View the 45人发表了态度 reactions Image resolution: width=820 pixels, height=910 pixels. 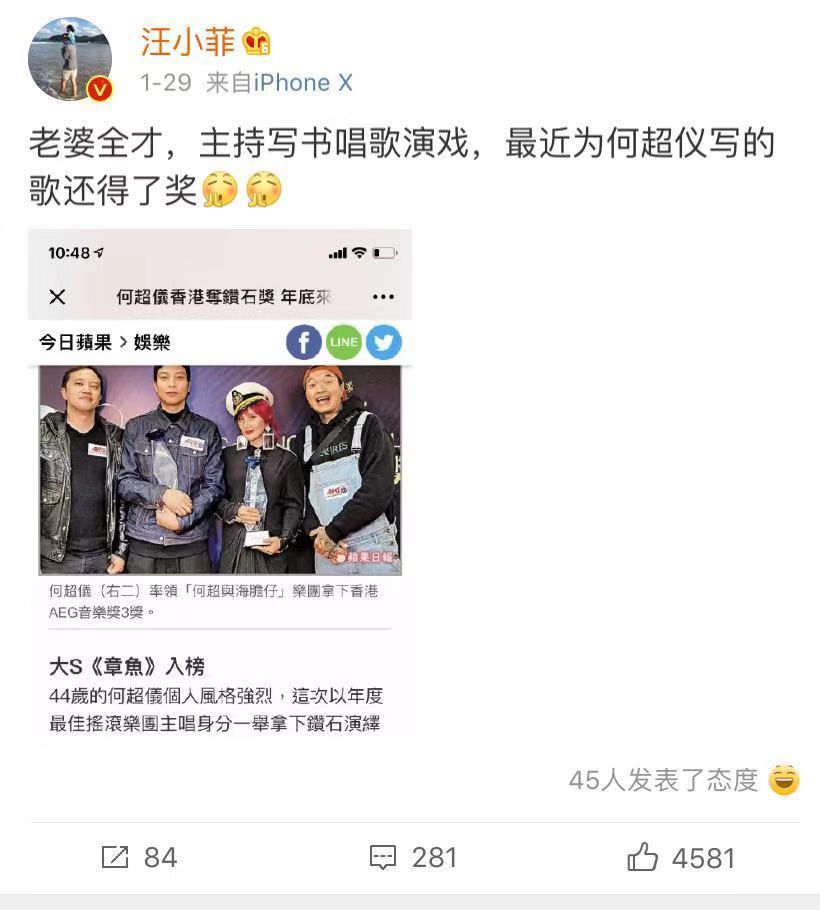click(684, 780)
